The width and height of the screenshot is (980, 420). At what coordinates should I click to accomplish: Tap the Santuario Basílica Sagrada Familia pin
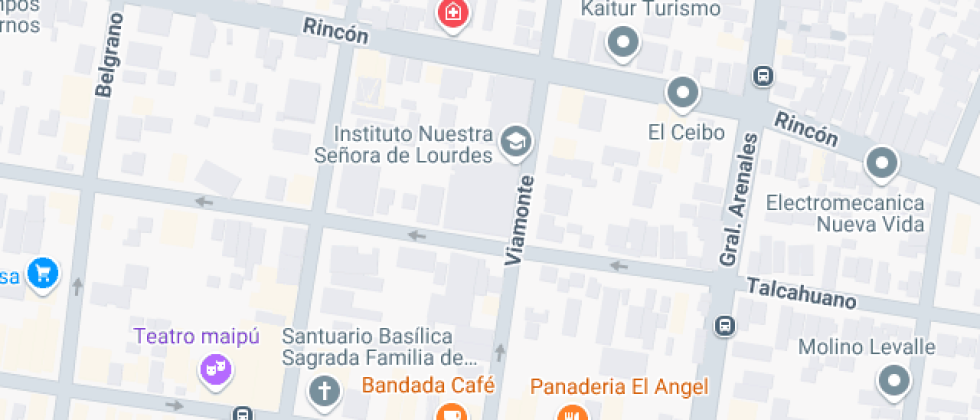pos(325,392)
